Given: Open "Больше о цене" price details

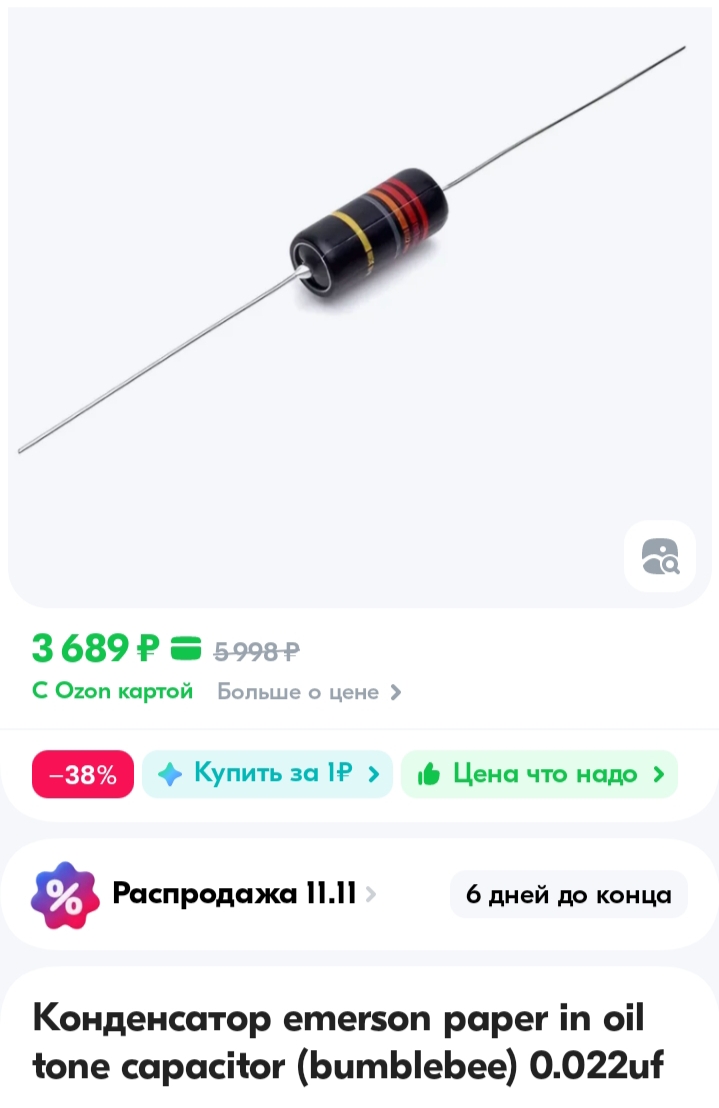Looking at the screenshot, I should pos(309,692).
